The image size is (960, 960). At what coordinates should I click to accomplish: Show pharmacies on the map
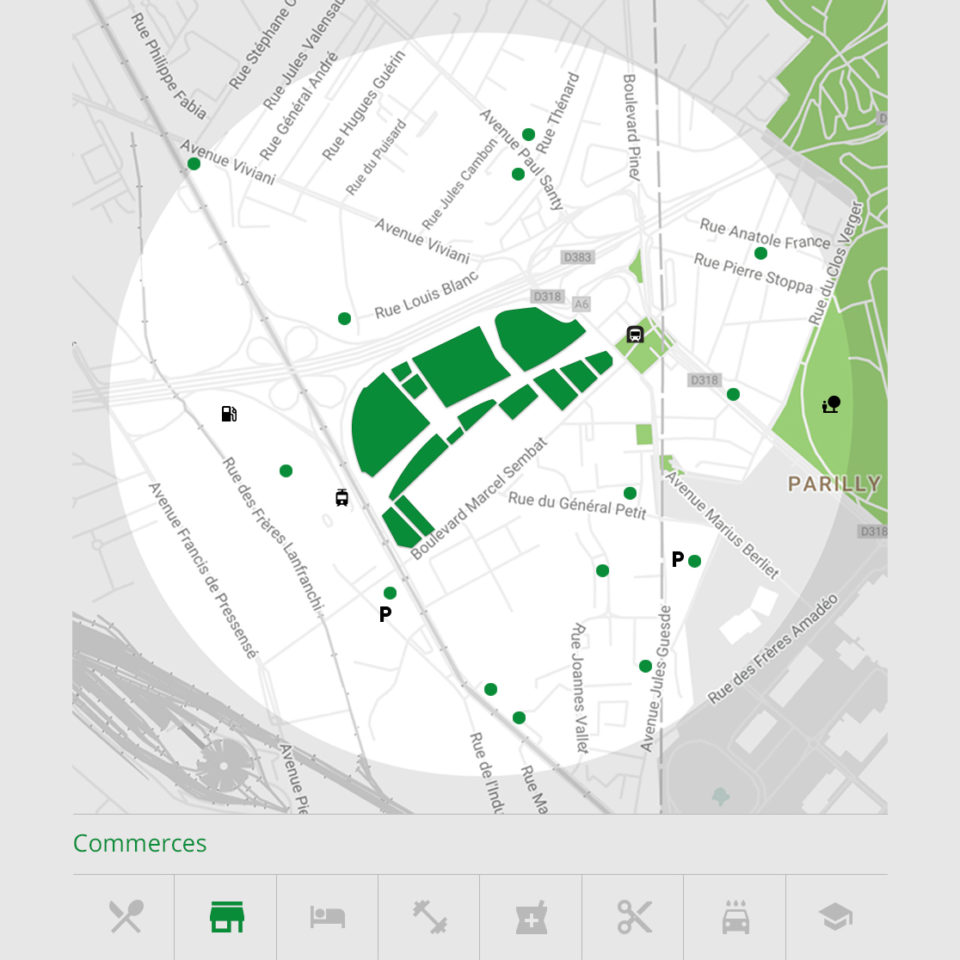[x=531, y=917]
